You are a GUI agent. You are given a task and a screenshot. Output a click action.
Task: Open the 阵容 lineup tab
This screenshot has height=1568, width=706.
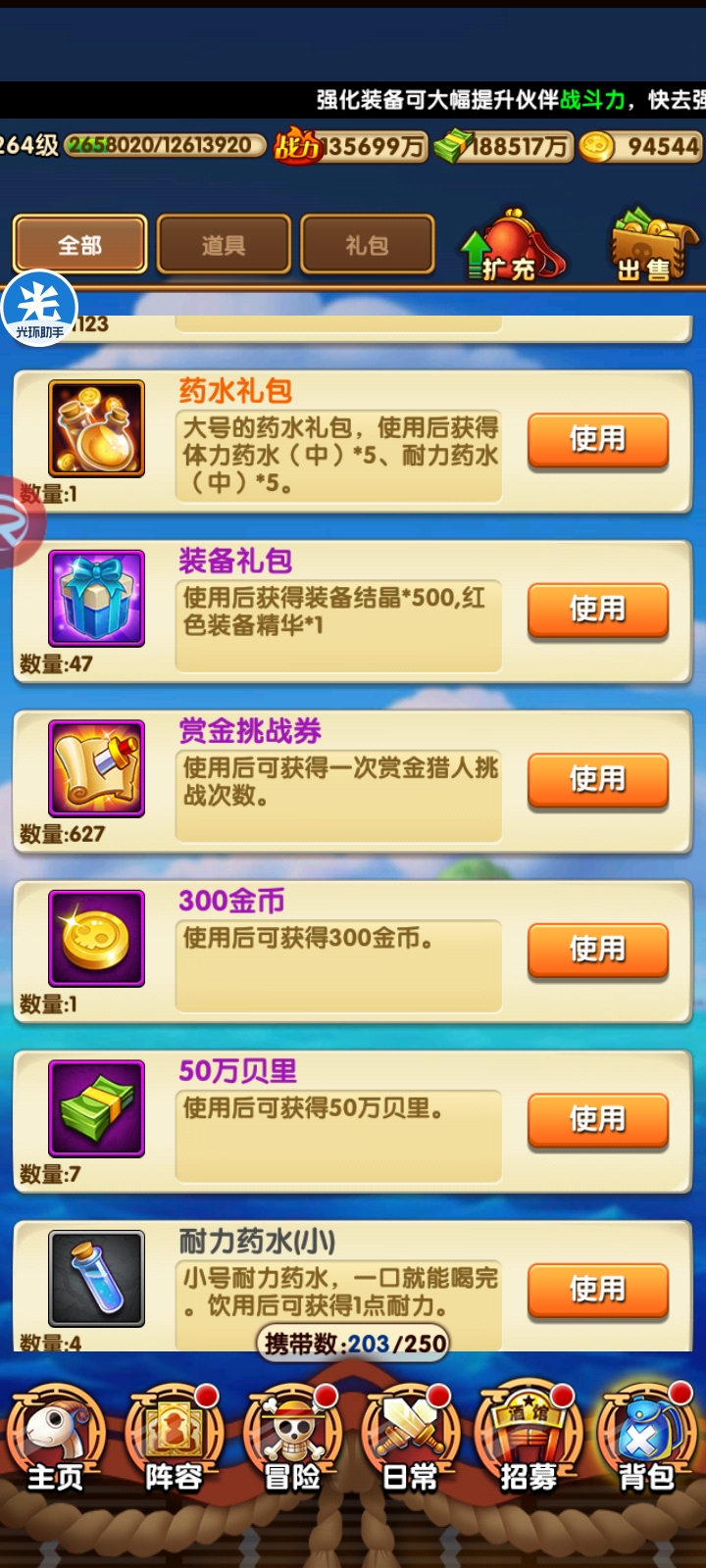coord(174,1439)
